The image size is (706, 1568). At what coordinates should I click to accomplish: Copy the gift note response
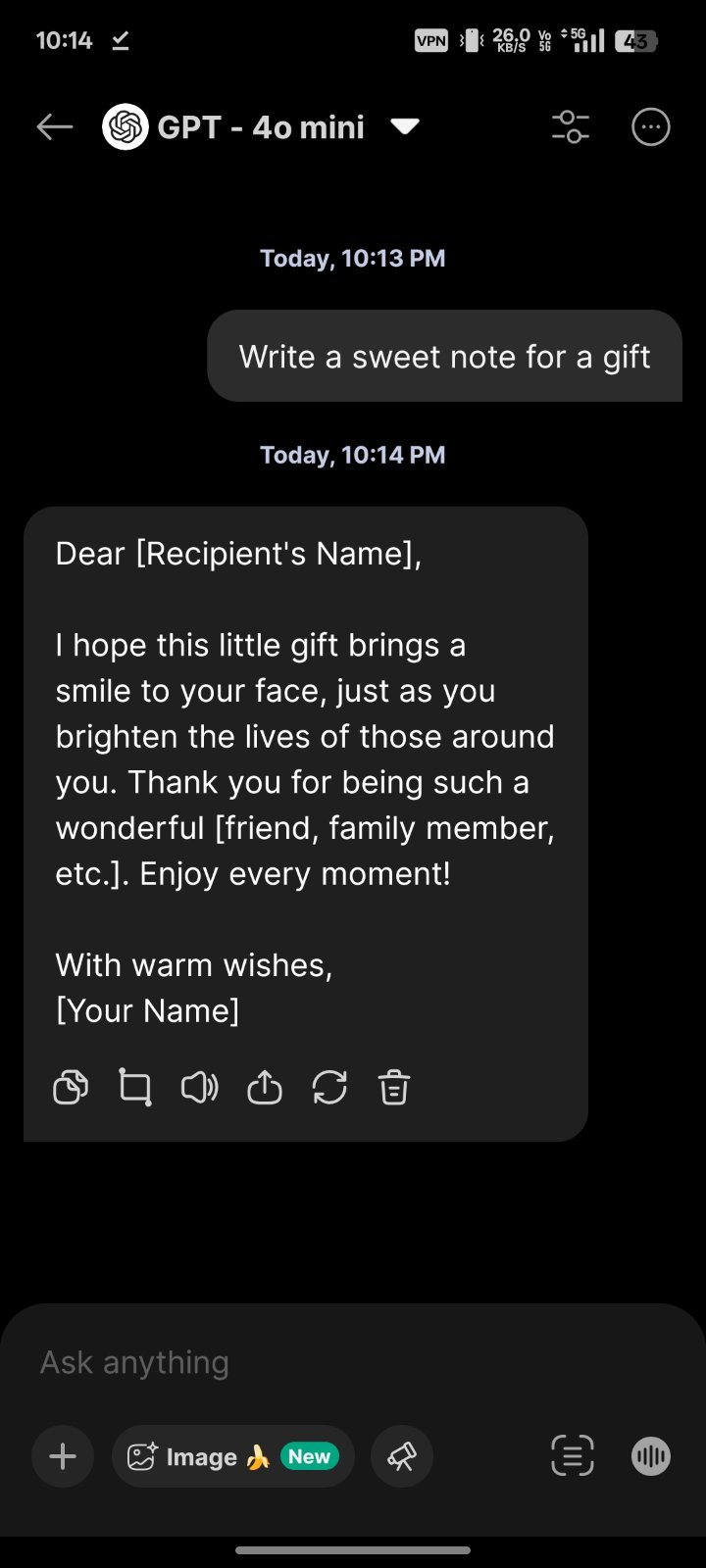pyautogui.click(x=71, y=1087)
